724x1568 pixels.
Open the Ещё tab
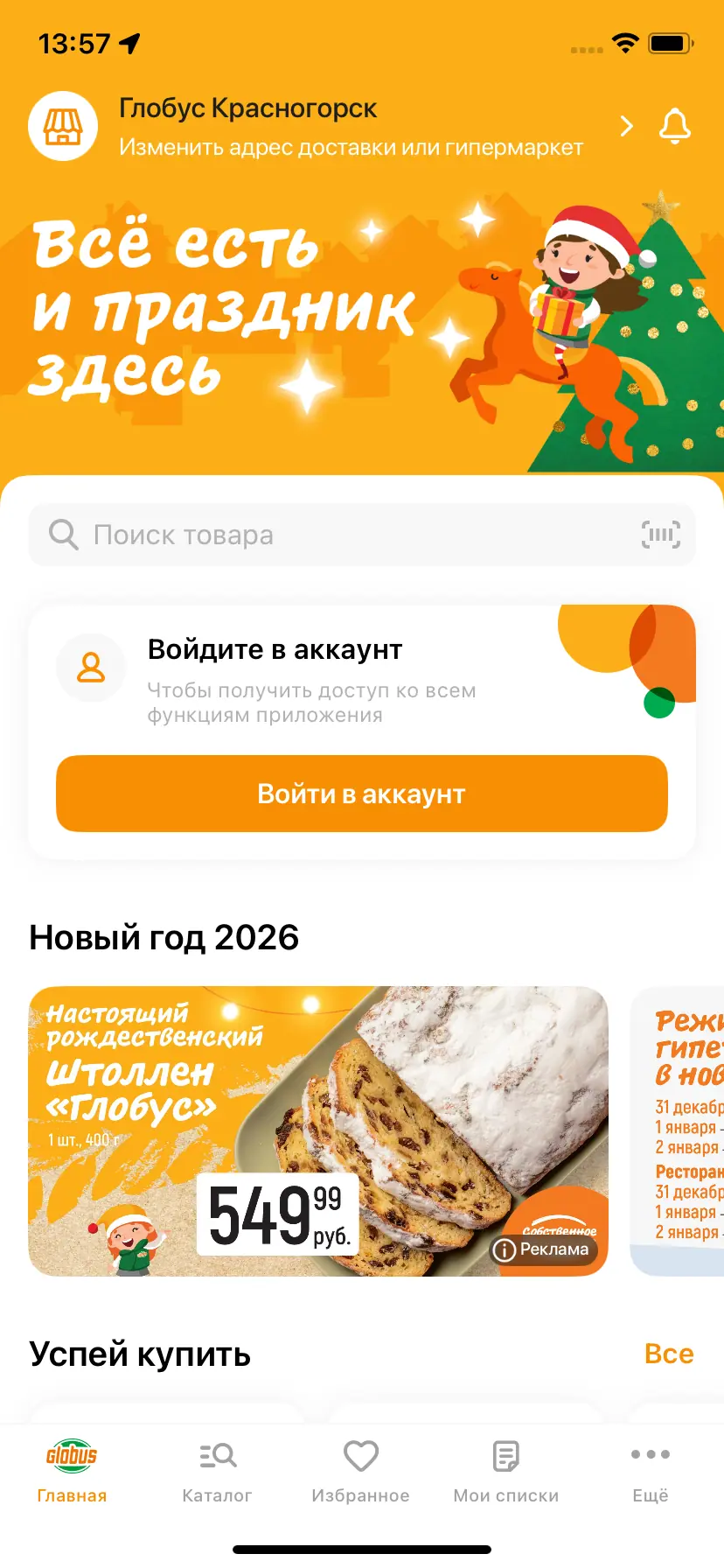[x=651, y=1472]
